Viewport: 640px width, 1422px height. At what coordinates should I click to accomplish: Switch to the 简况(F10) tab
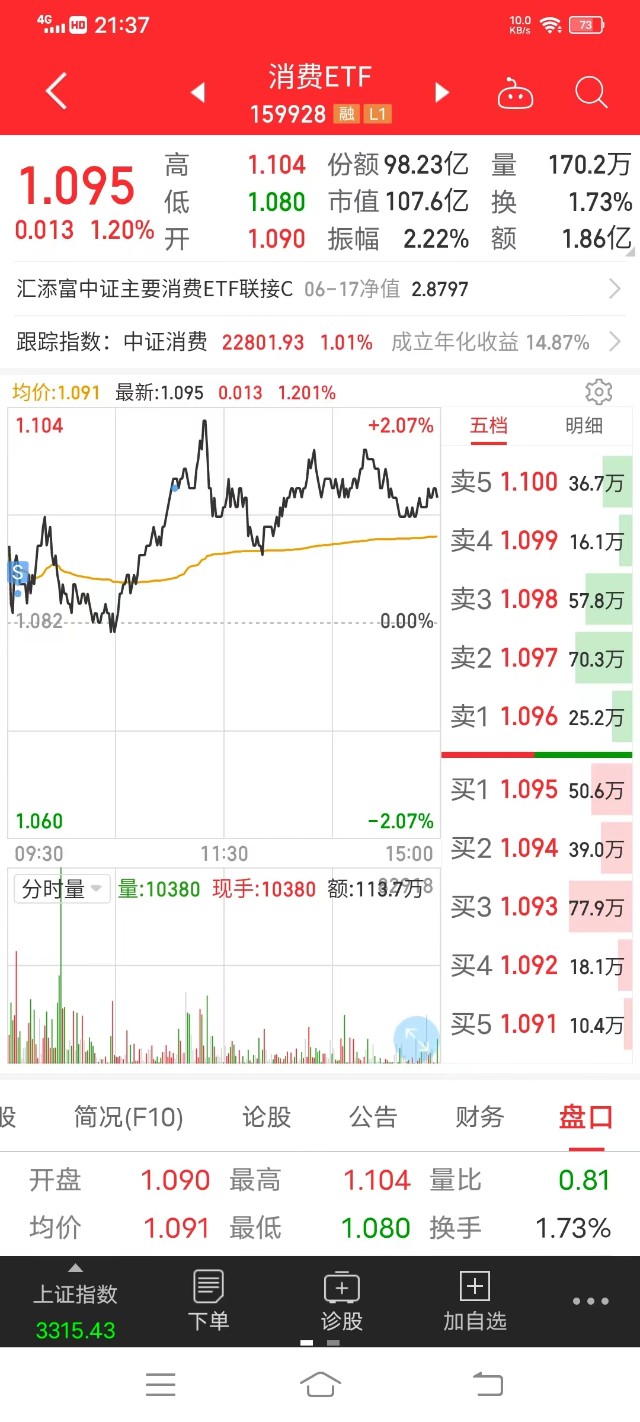coord(129,1117)
